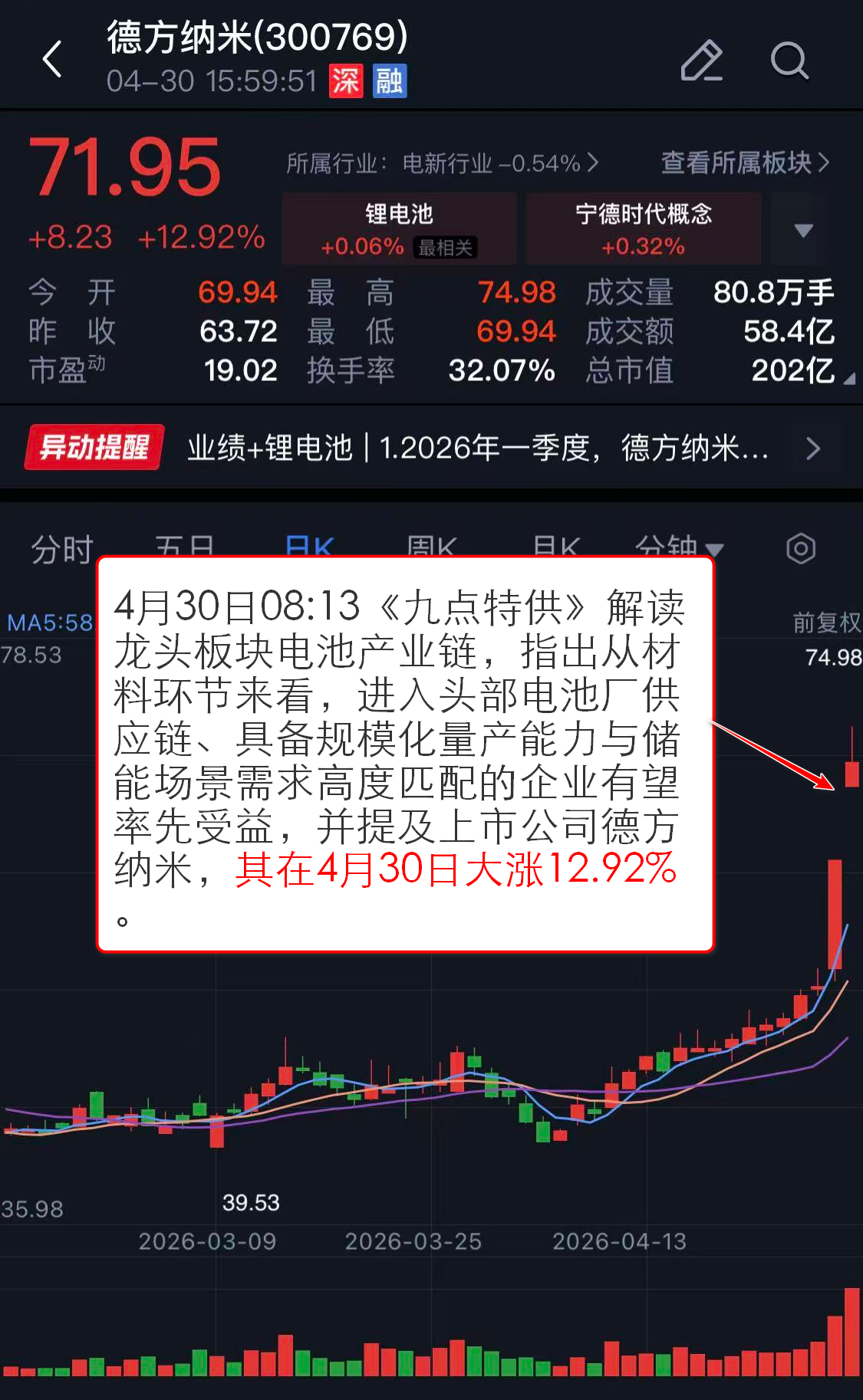Open chart settings hexagon icon
The image size is (863, 1400).
tap(800, 549)
